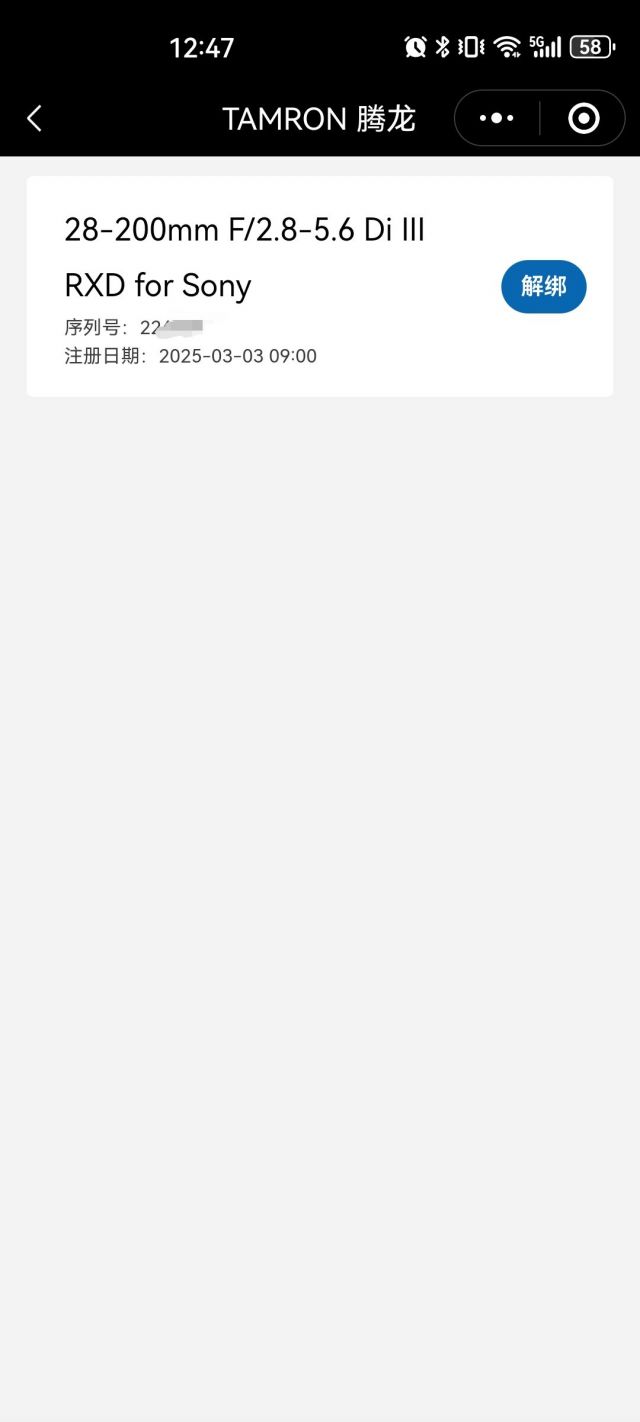
Task: Tap 解绑 to unbind the 28-200mm lens
Action: pos(543,287)
